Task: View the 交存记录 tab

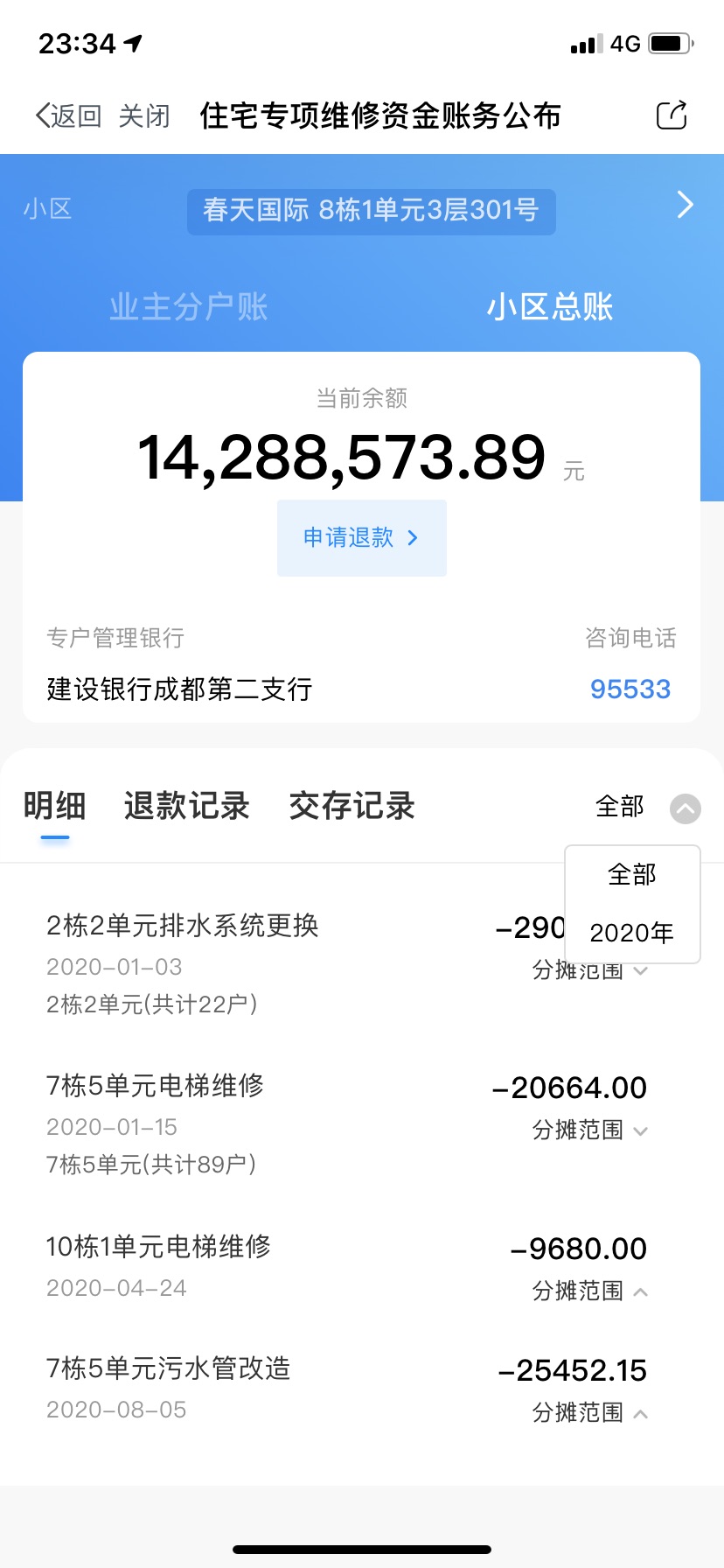Action: 352,806
